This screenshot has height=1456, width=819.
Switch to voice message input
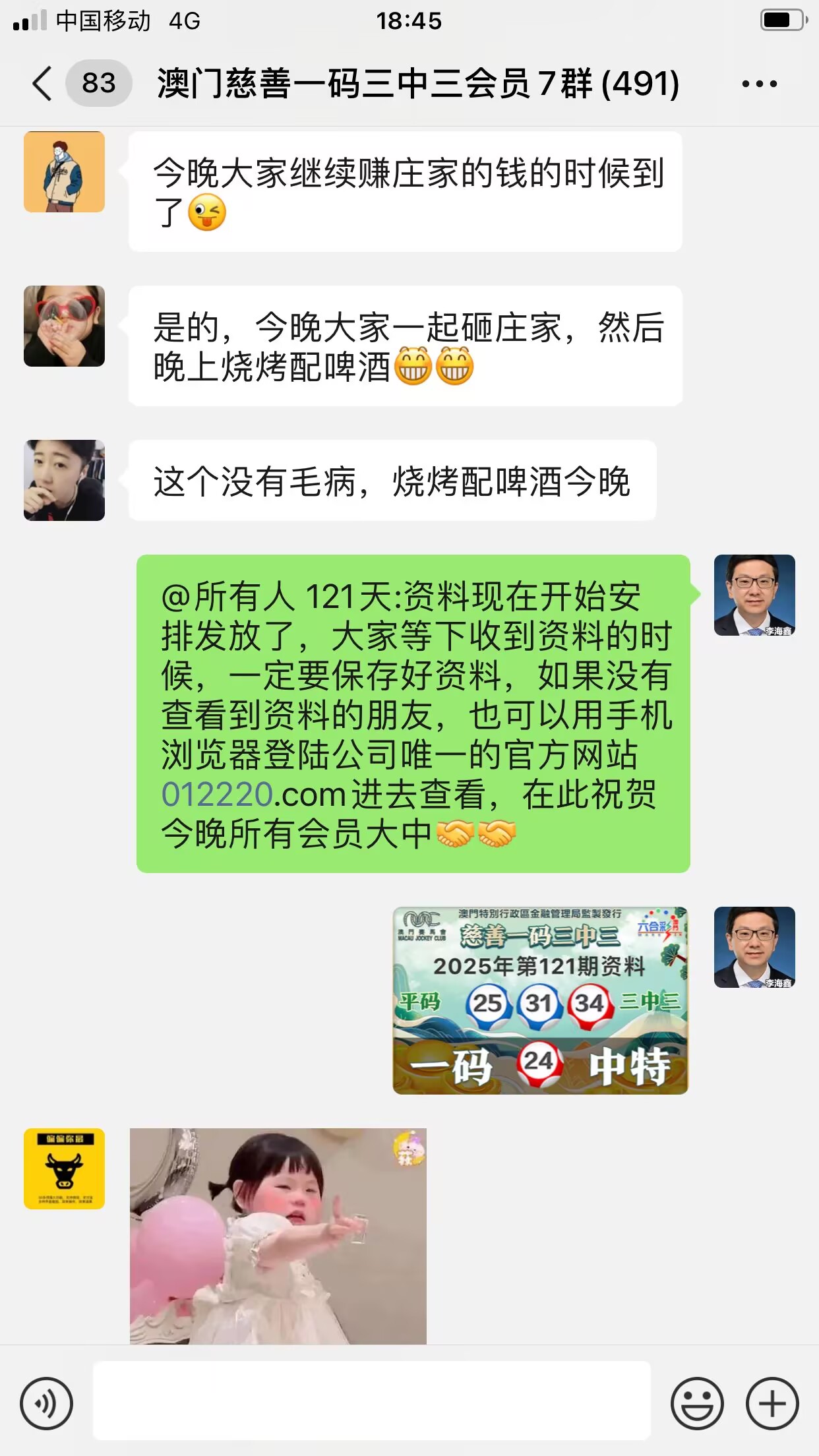pyautogui.click(x=46, y=1403)
